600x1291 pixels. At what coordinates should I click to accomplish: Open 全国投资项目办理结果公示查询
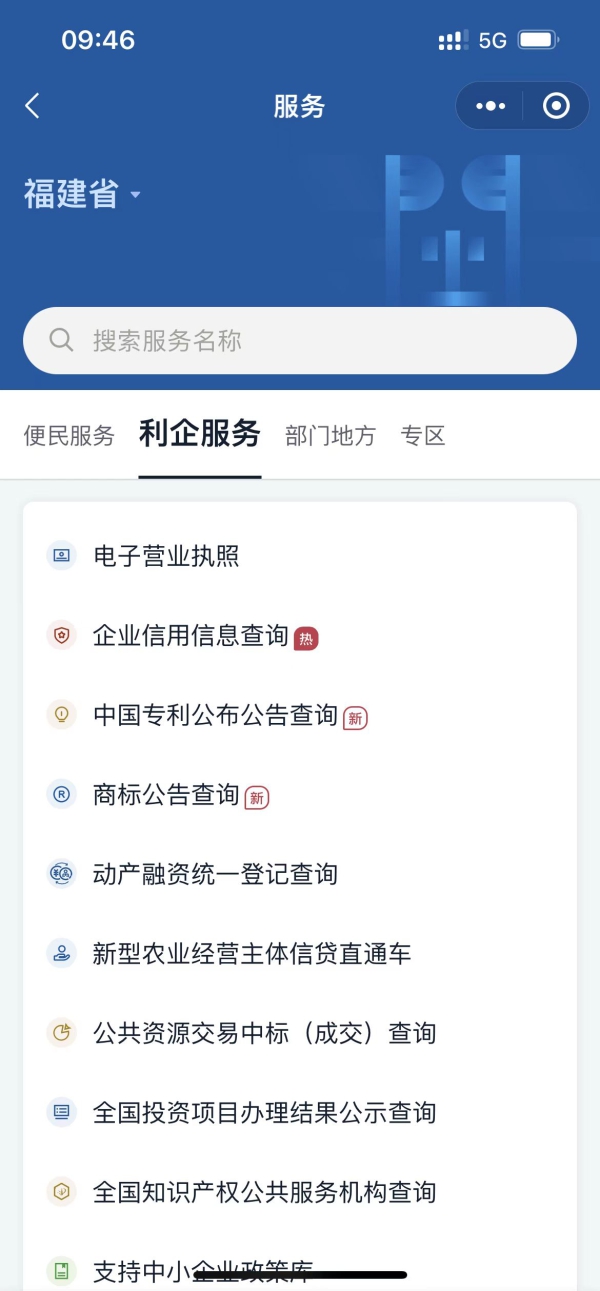(264, 1112)
